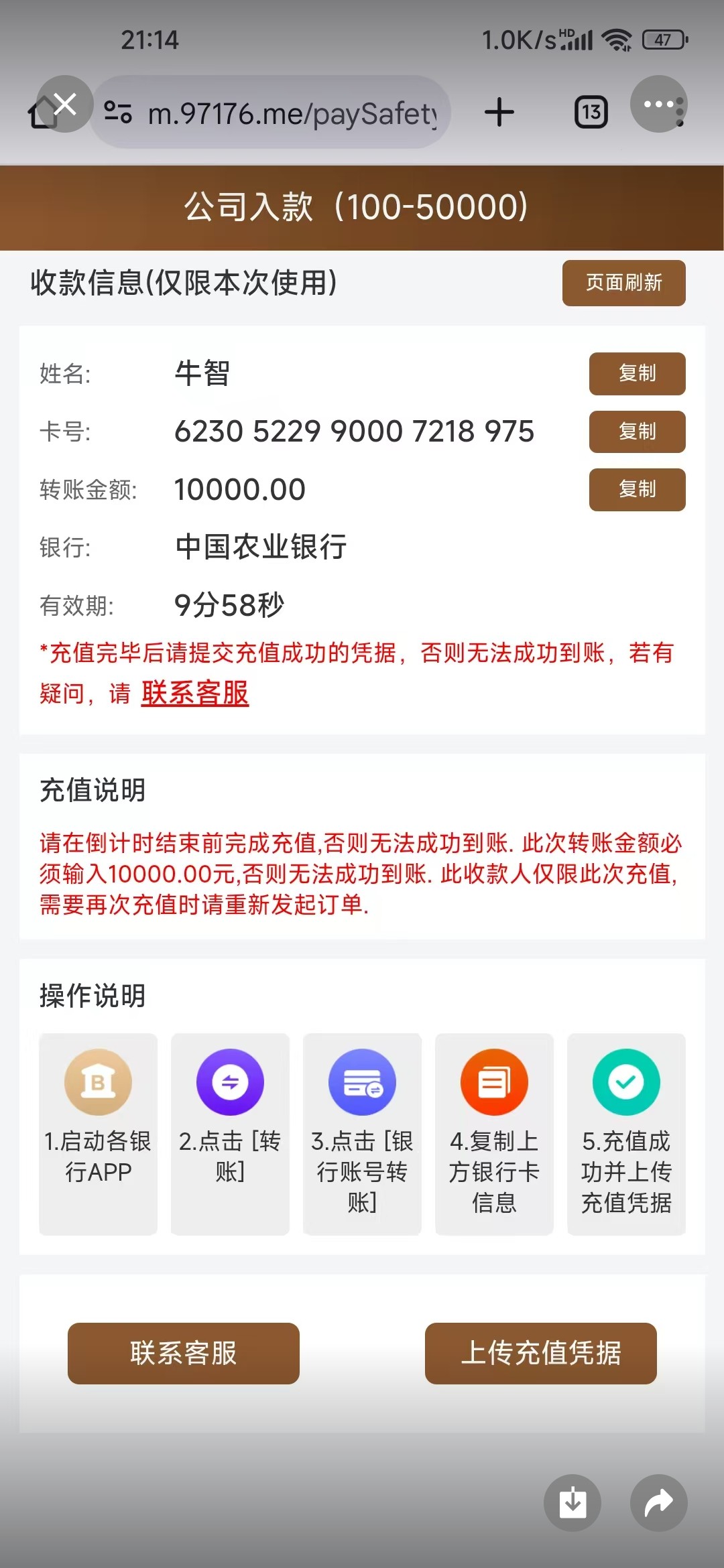Select 上传充值凭据 to upload proof
Viewport: 724px width, 1568px height.
pos(540,1353)
